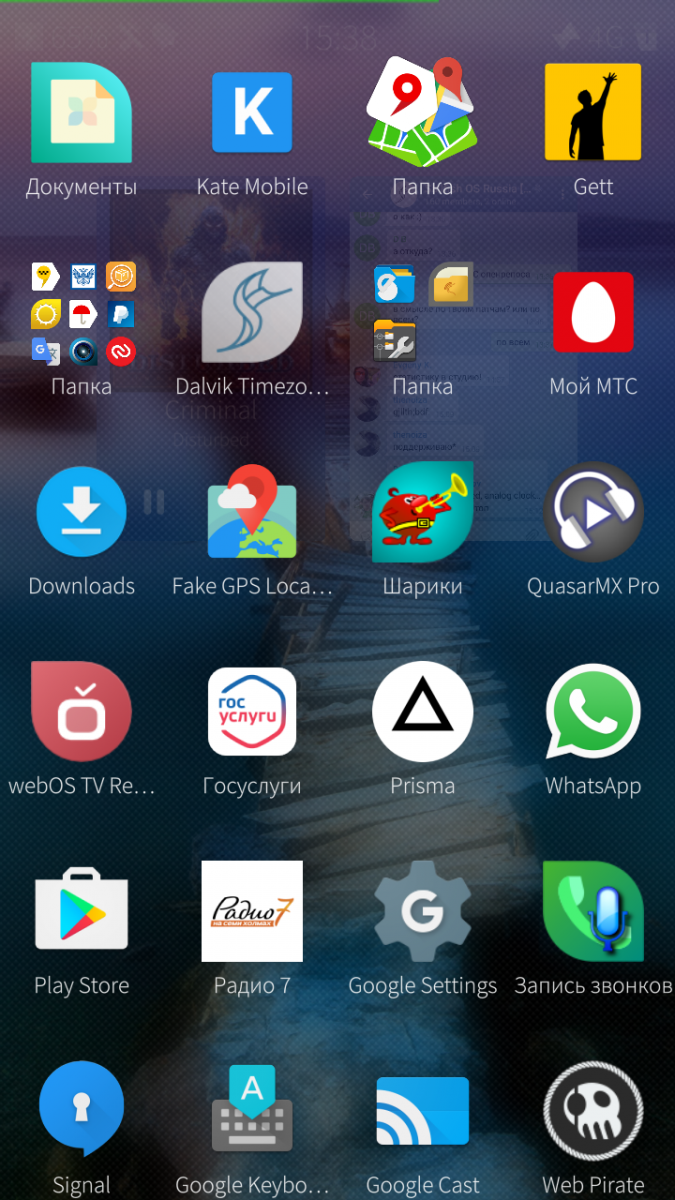
Task: Open Web Pirate browser
Action: (x=593, y=1110)
